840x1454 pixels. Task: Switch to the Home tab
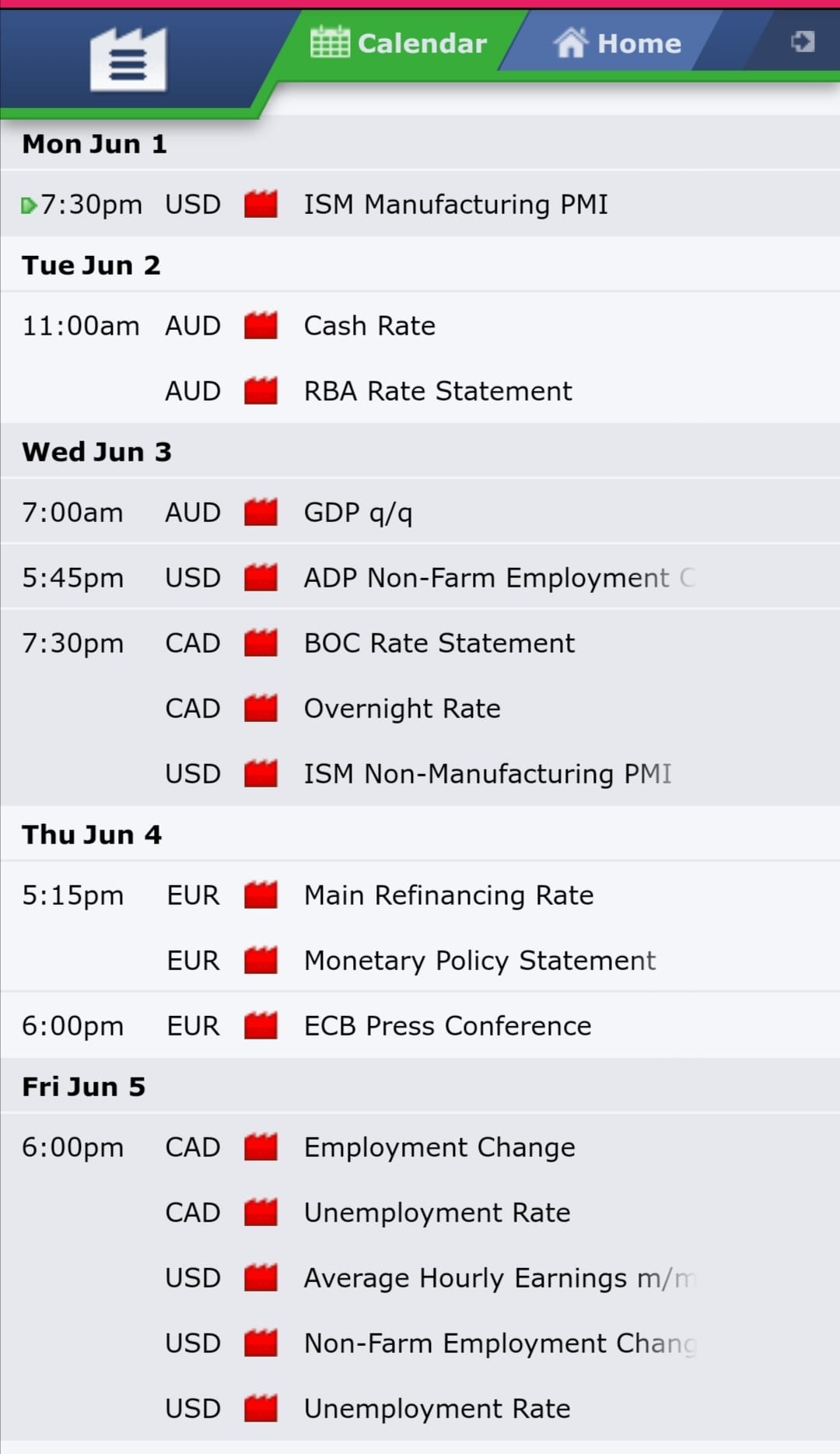click(x=617, y=43)
